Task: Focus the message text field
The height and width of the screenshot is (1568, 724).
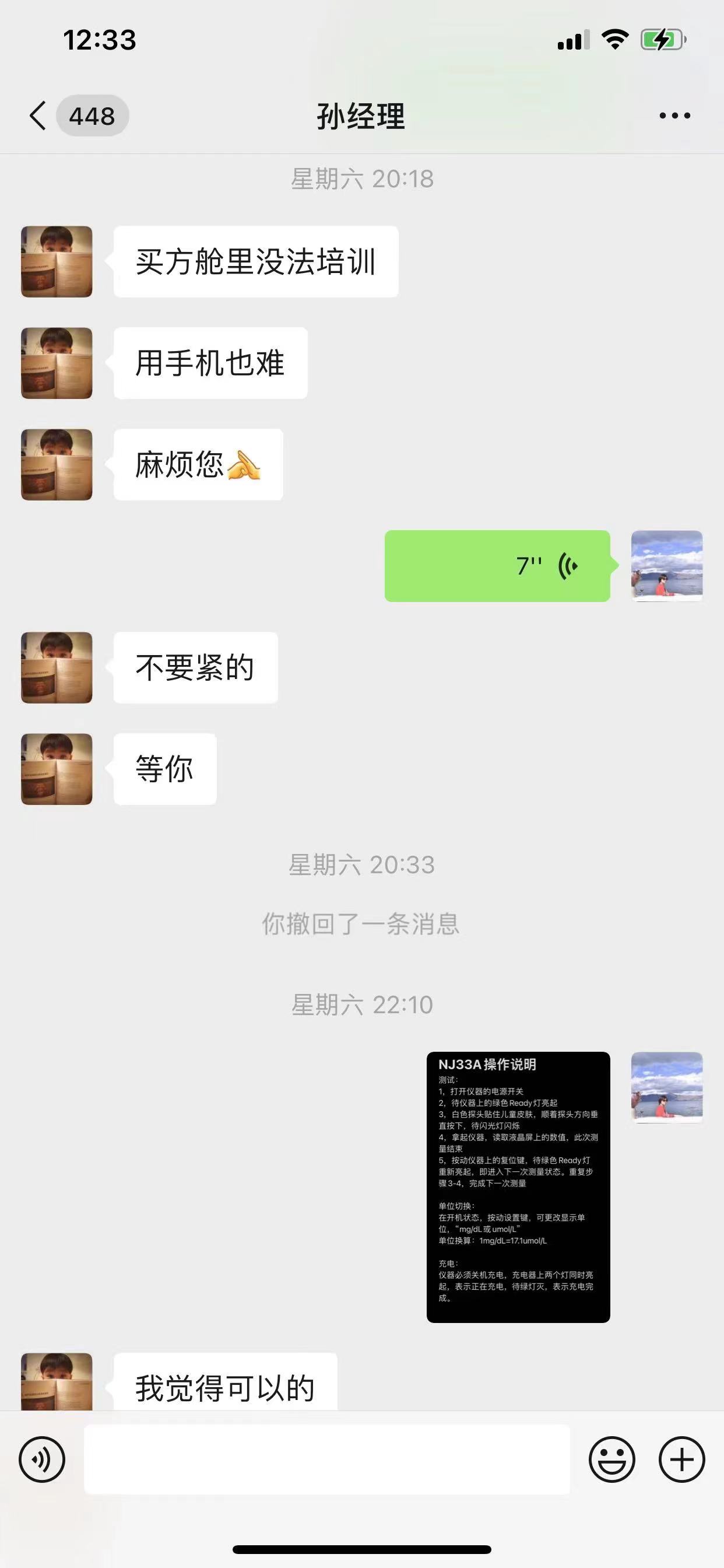Action: coord(326,1459)
